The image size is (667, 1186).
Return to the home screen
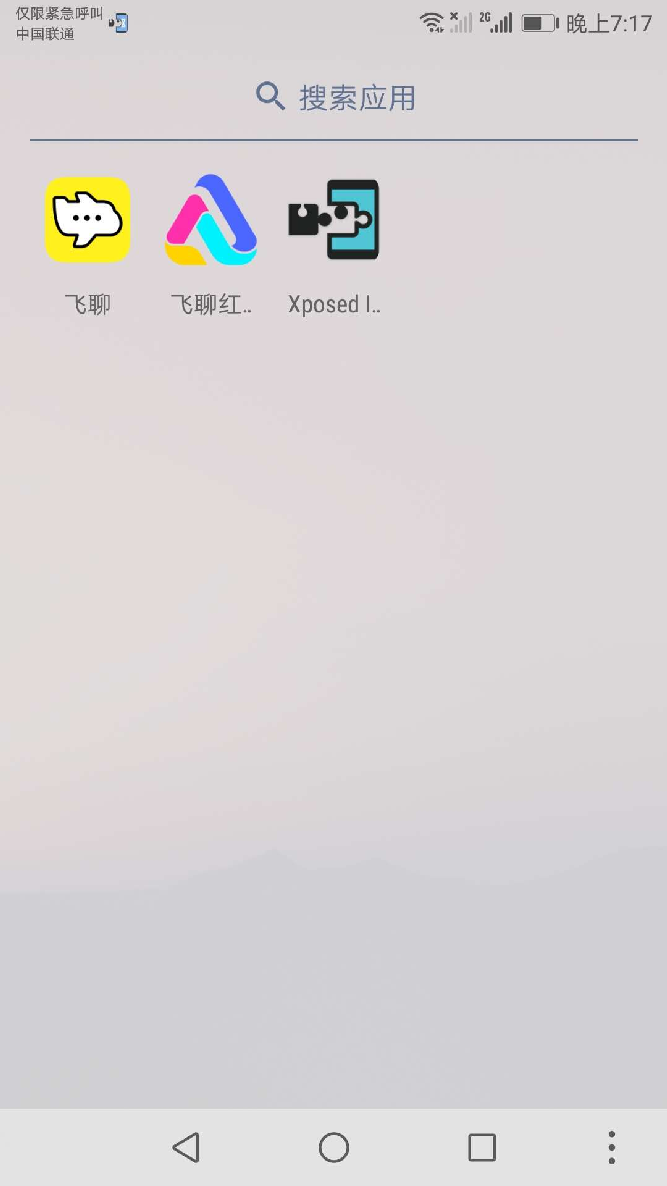coord(334,1147)
